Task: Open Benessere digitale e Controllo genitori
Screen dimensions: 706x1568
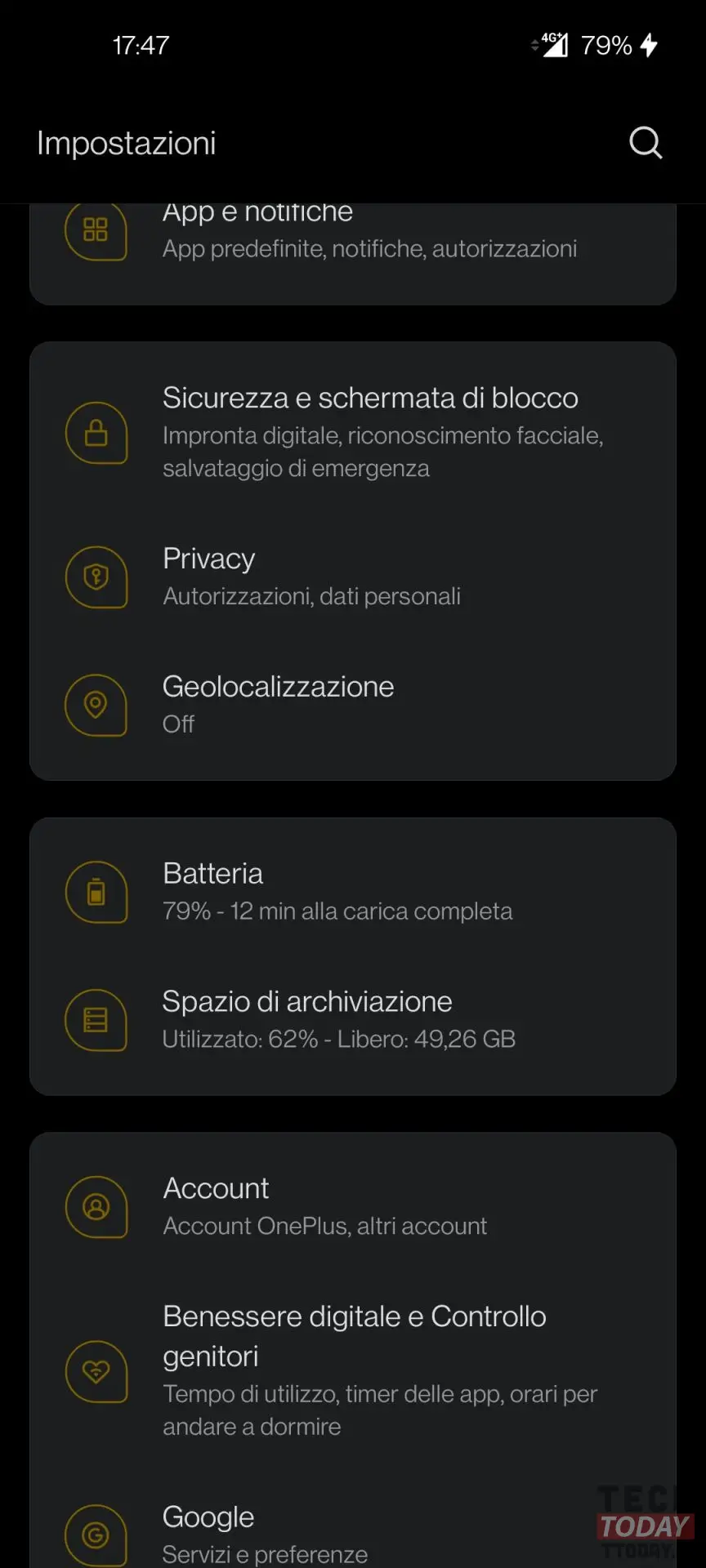Action: click(353, 1370)
